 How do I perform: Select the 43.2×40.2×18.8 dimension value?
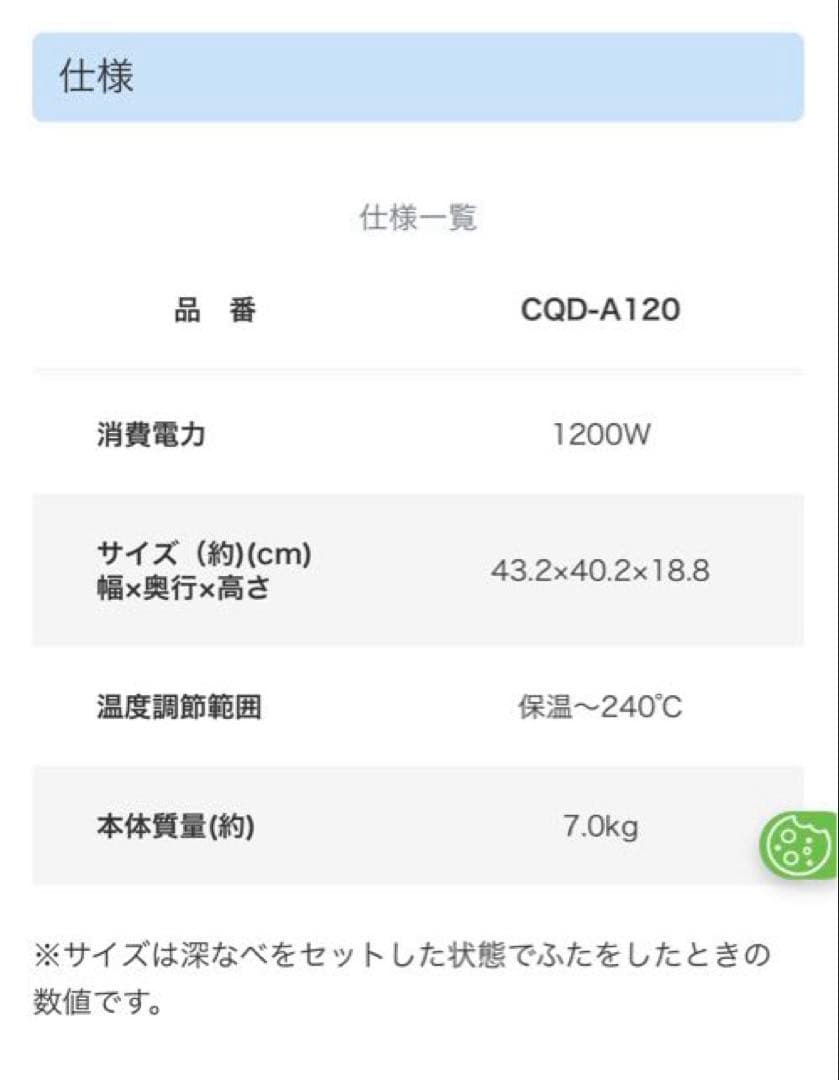(x=598, y=568)
